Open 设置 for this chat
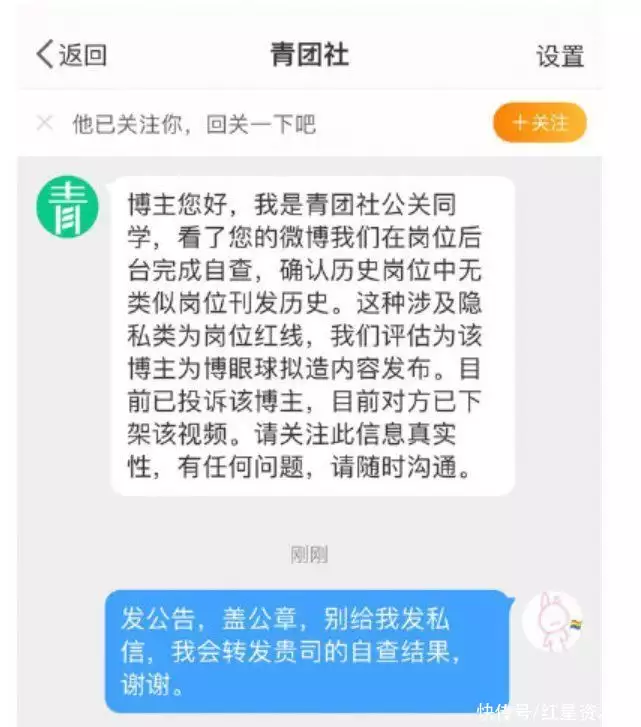 pos(559,56)
